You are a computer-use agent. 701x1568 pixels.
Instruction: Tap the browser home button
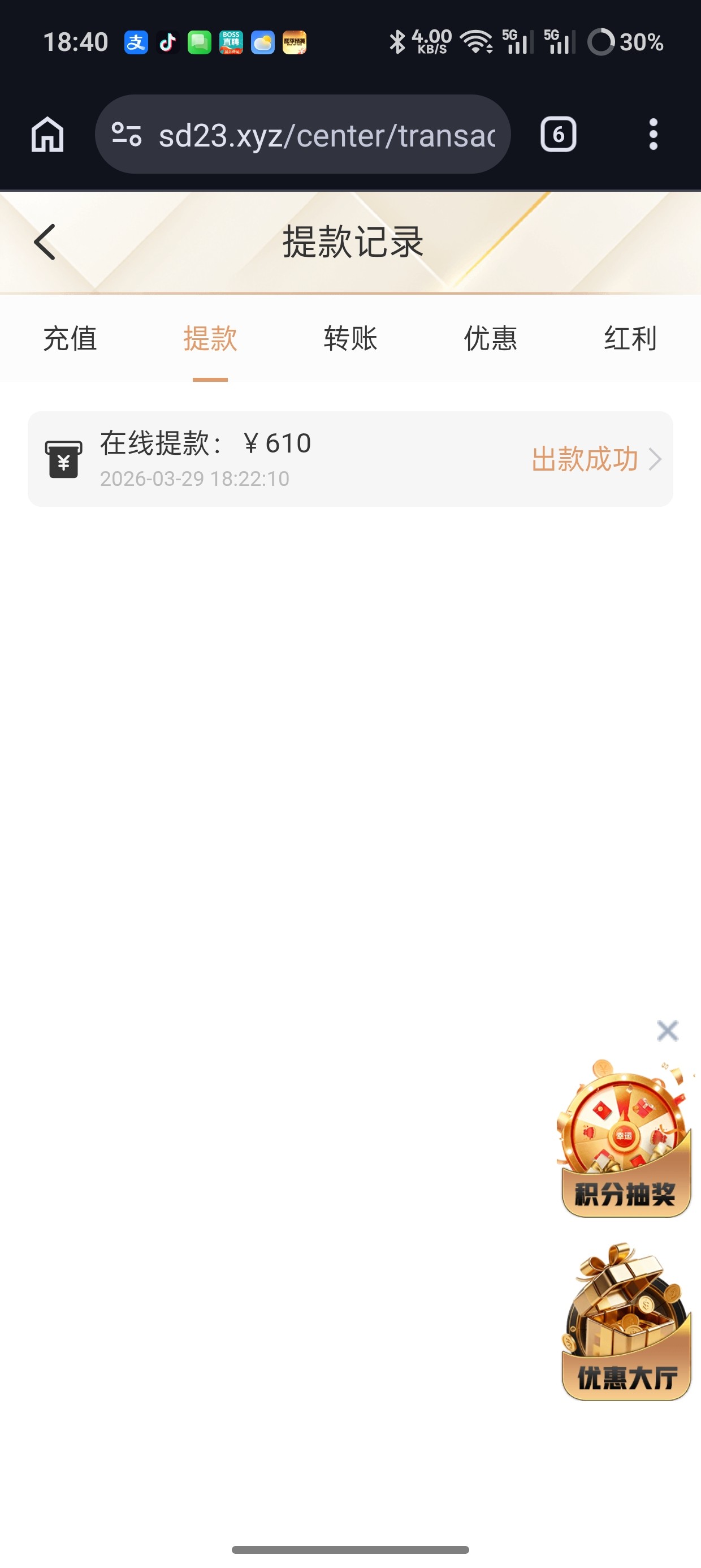point(47,135)
